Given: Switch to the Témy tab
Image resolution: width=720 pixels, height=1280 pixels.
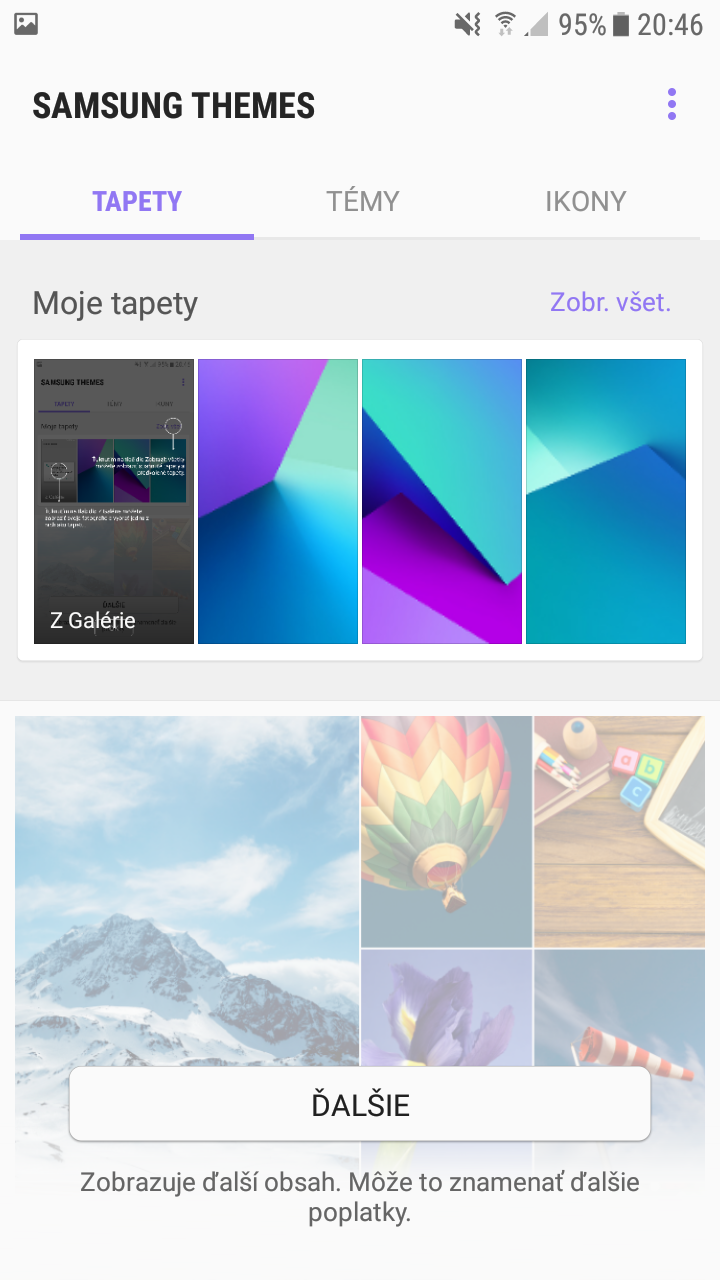Looking at the screenshot, I should 363,201.
